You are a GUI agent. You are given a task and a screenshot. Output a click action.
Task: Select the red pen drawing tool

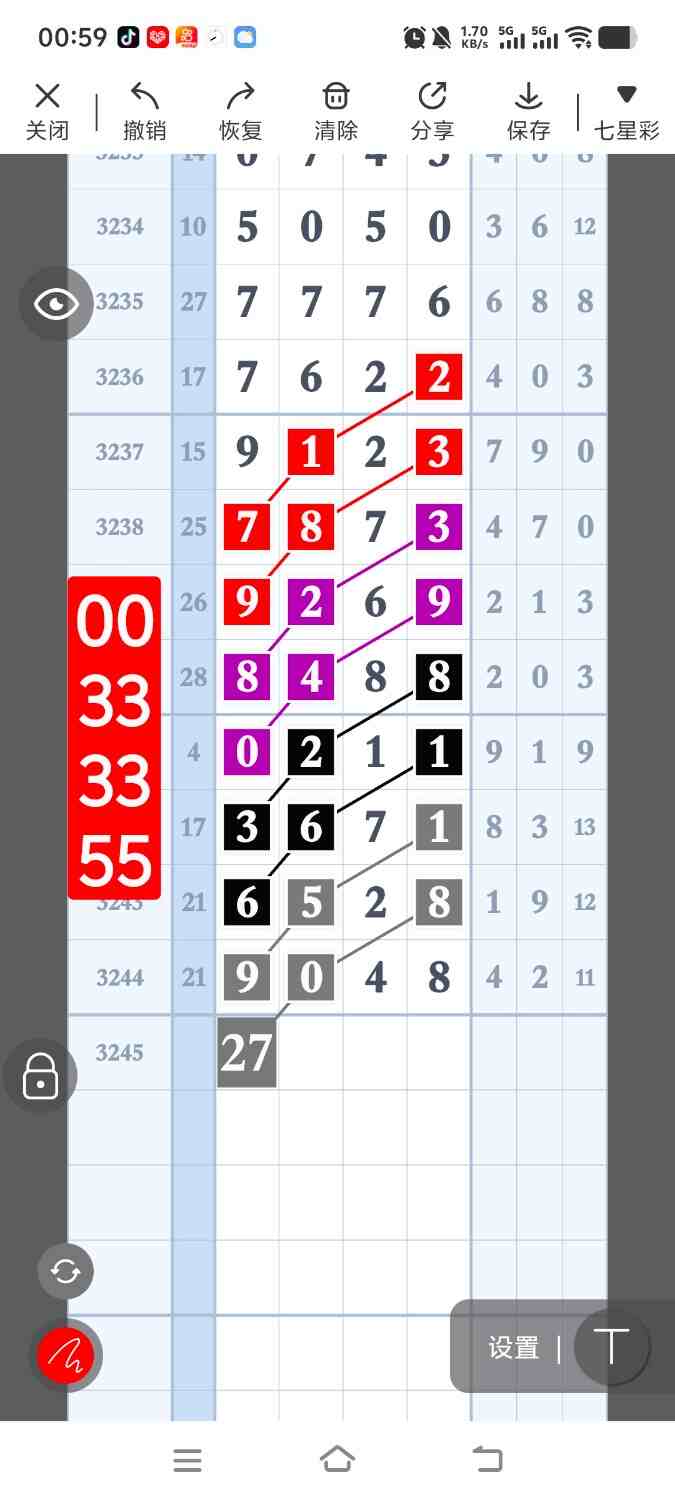[66, 1355]
